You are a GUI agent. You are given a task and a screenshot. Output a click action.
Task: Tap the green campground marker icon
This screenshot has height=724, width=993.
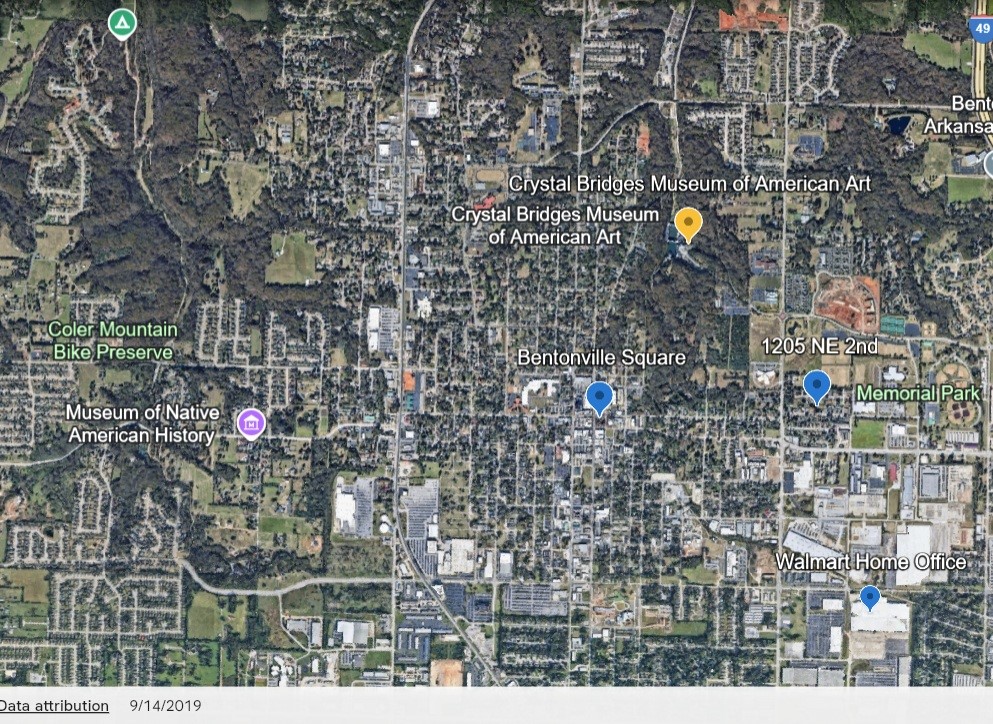click(122, 22)
